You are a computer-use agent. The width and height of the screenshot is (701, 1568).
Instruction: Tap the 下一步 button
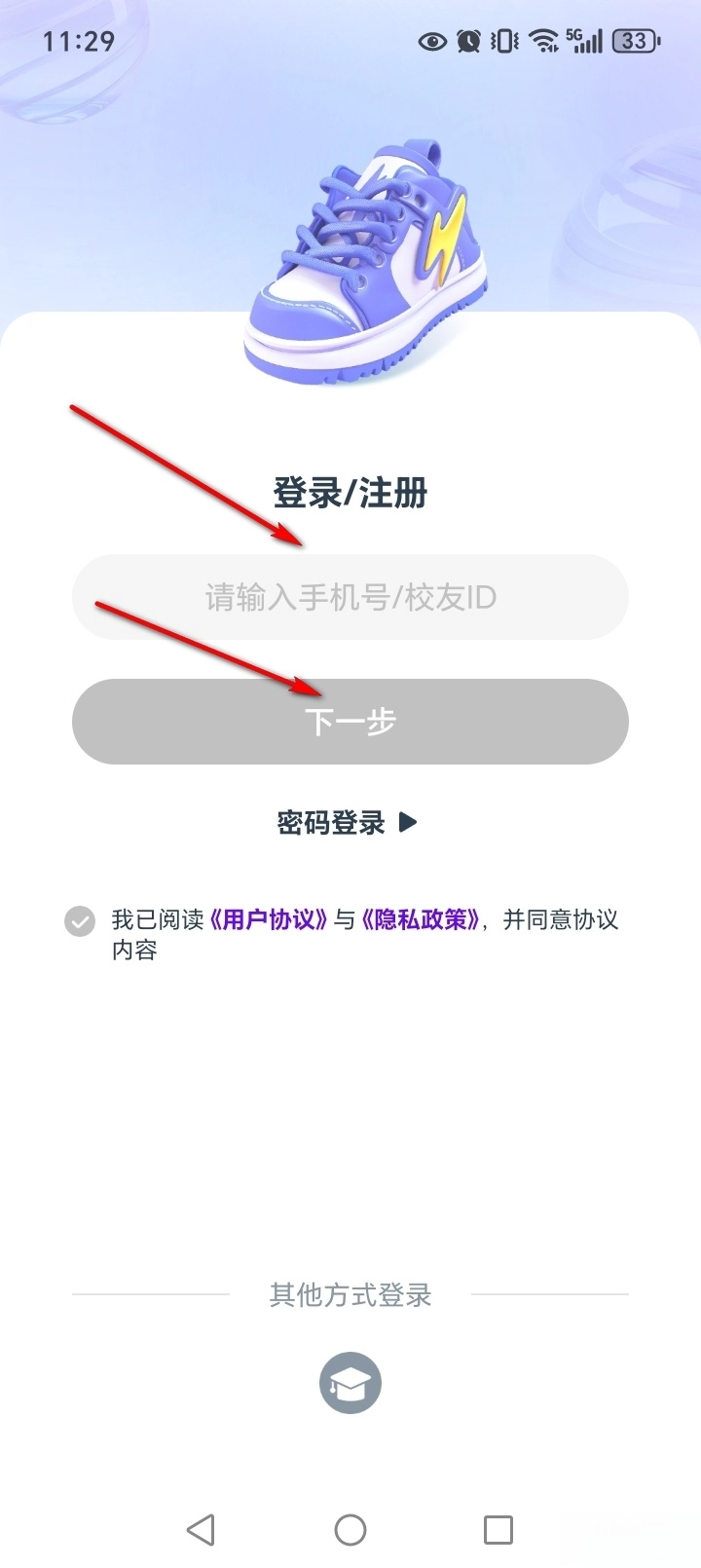350,722
